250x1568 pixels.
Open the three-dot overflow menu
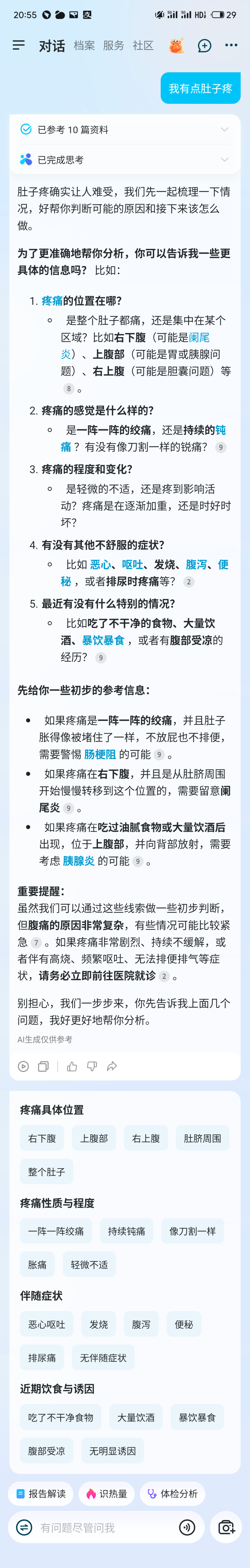point(231,46)
